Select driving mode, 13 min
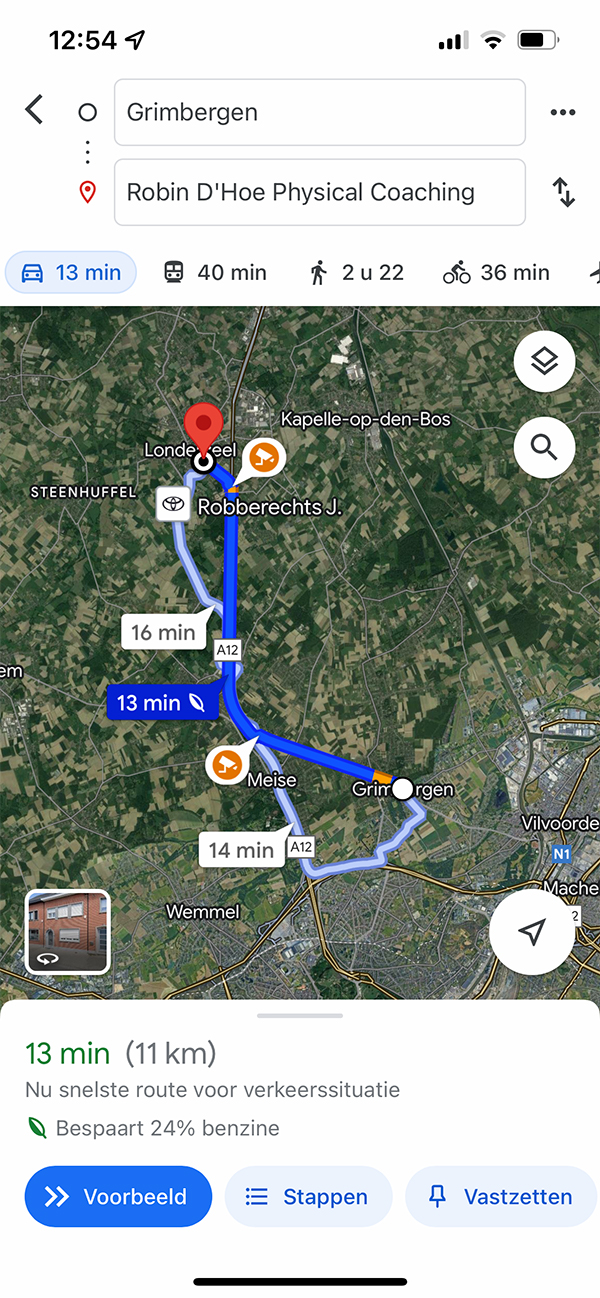 pyautogui.click(x=71, y=272)
